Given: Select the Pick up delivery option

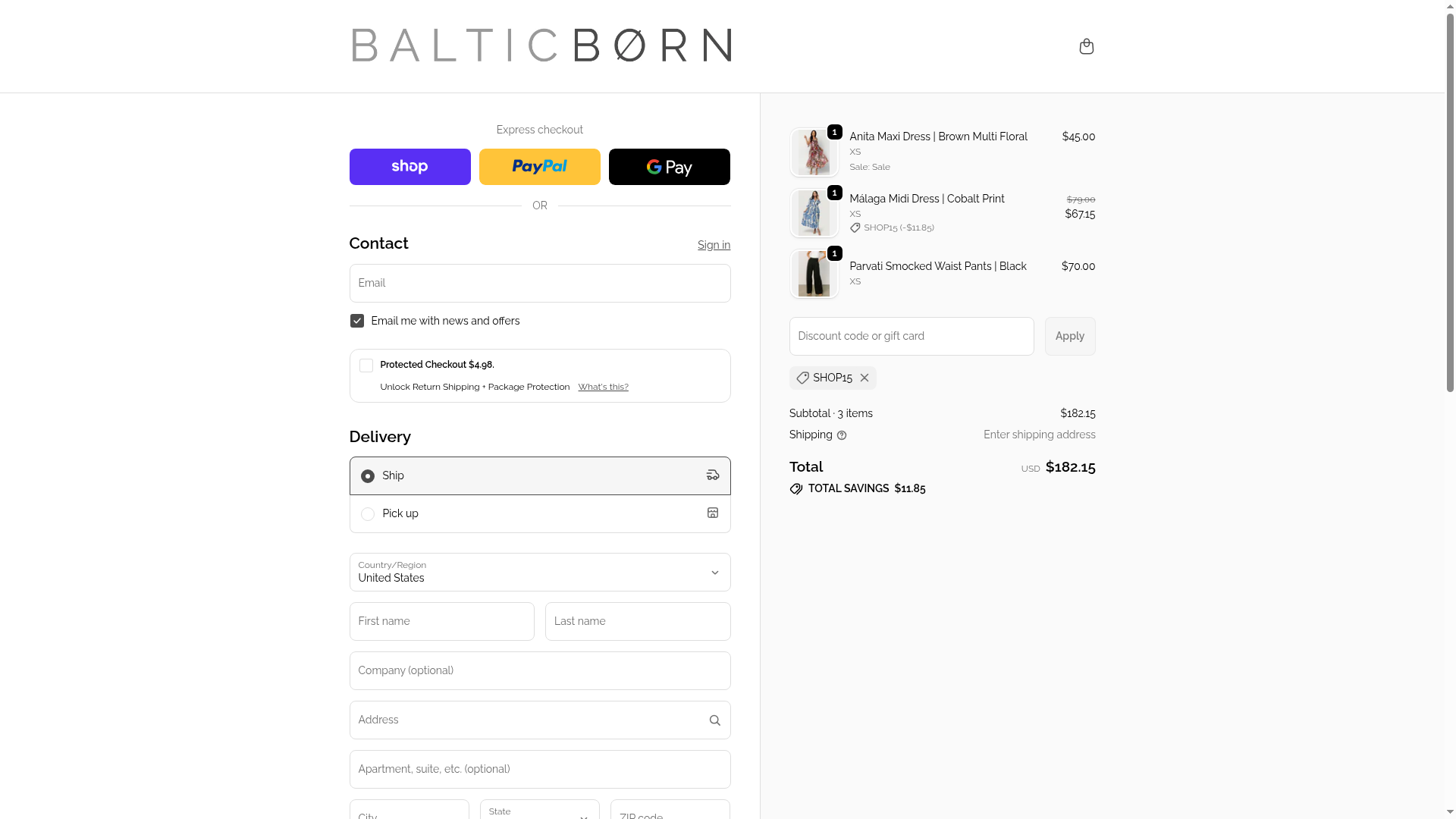Looking at the screenshot, I should pos(368,514).
